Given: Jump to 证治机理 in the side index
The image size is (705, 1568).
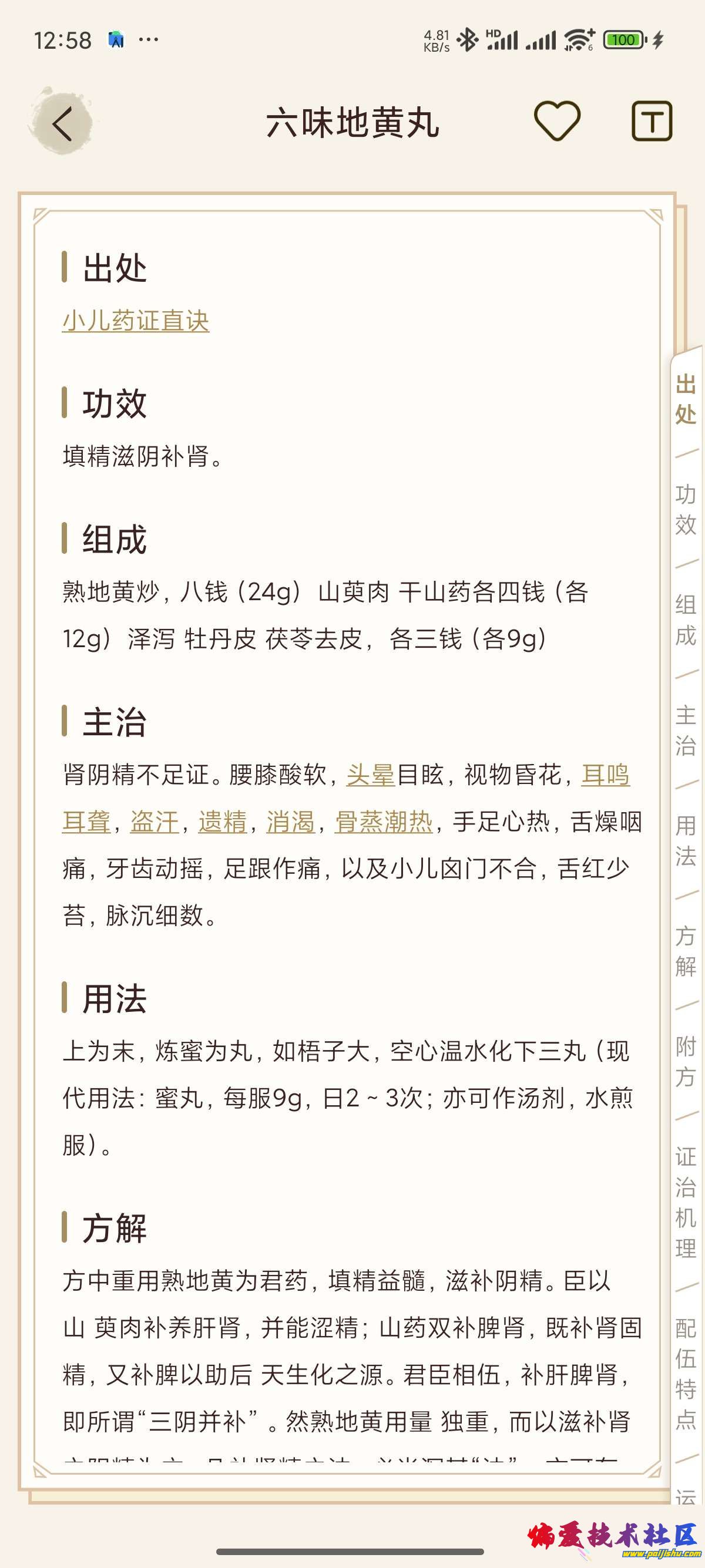Looking at the screenshot, I should 686,1202.
